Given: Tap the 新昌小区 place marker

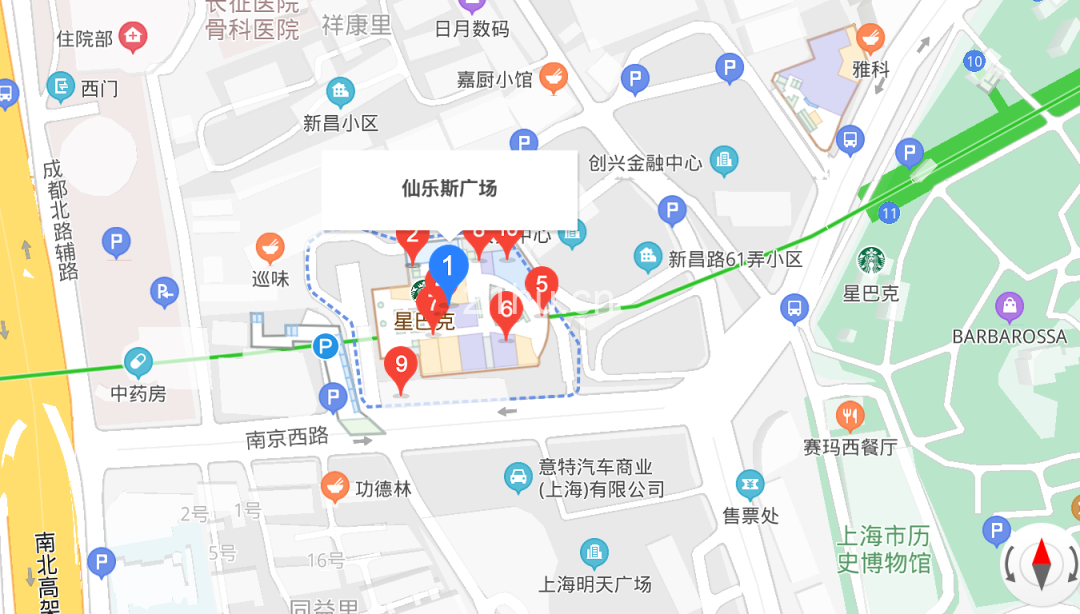Looking at the screenshot, I should 341,94.
